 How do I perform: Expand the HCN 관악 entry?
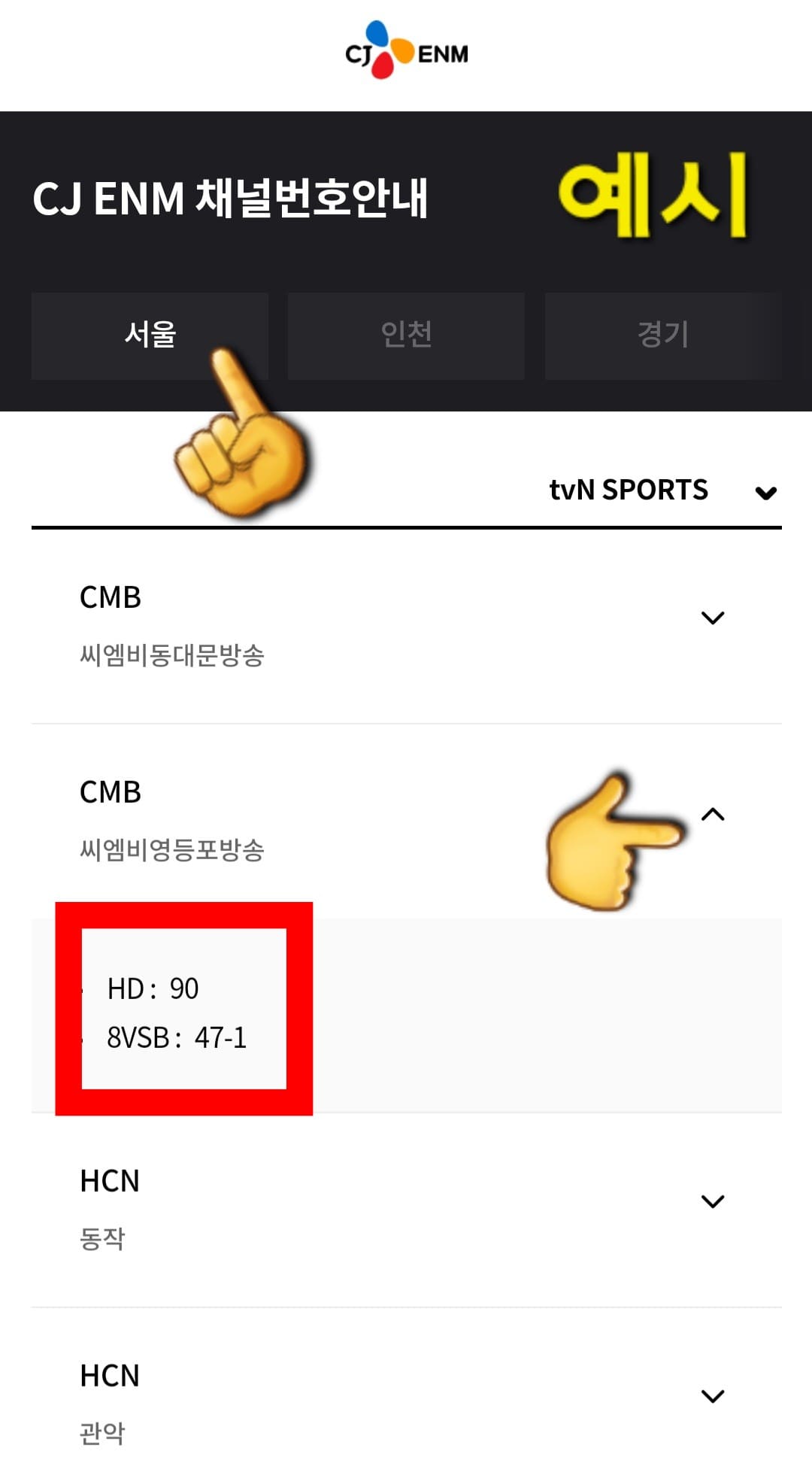click(711, 1396)
